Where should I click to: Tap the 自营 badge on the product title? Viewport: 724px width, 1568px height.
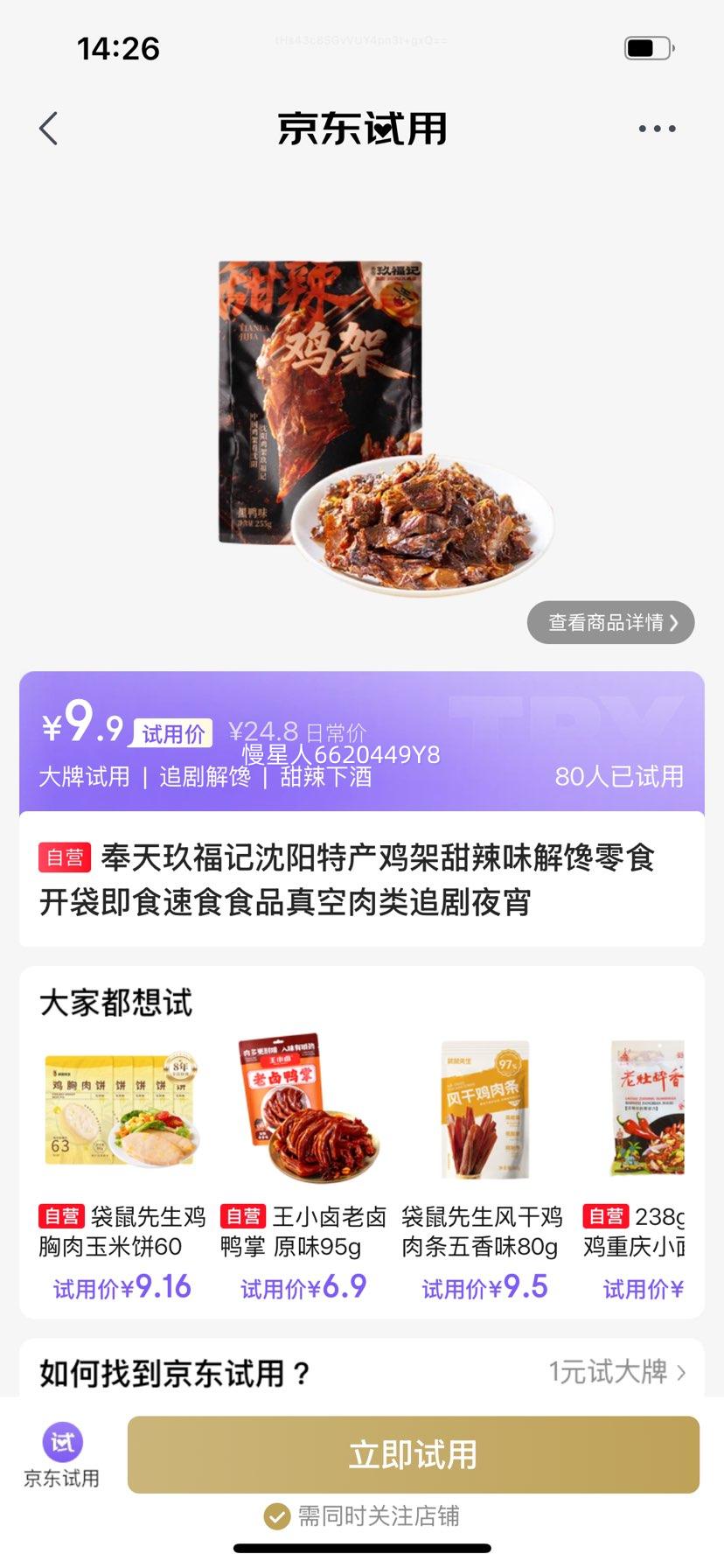click(x=66, y=859)
